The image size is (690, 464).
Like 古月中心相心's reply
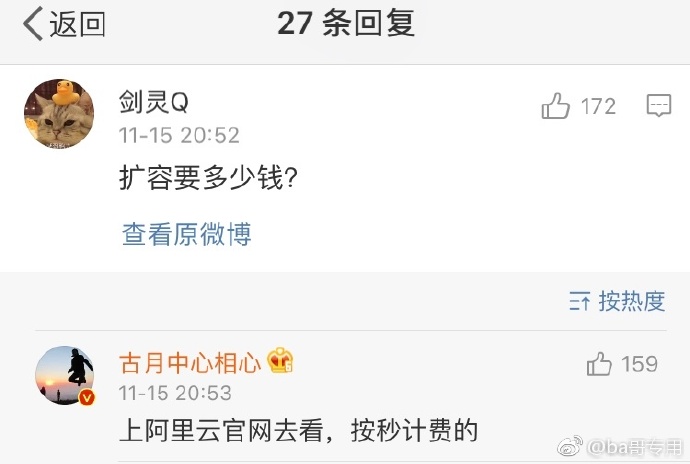(601, 364)
